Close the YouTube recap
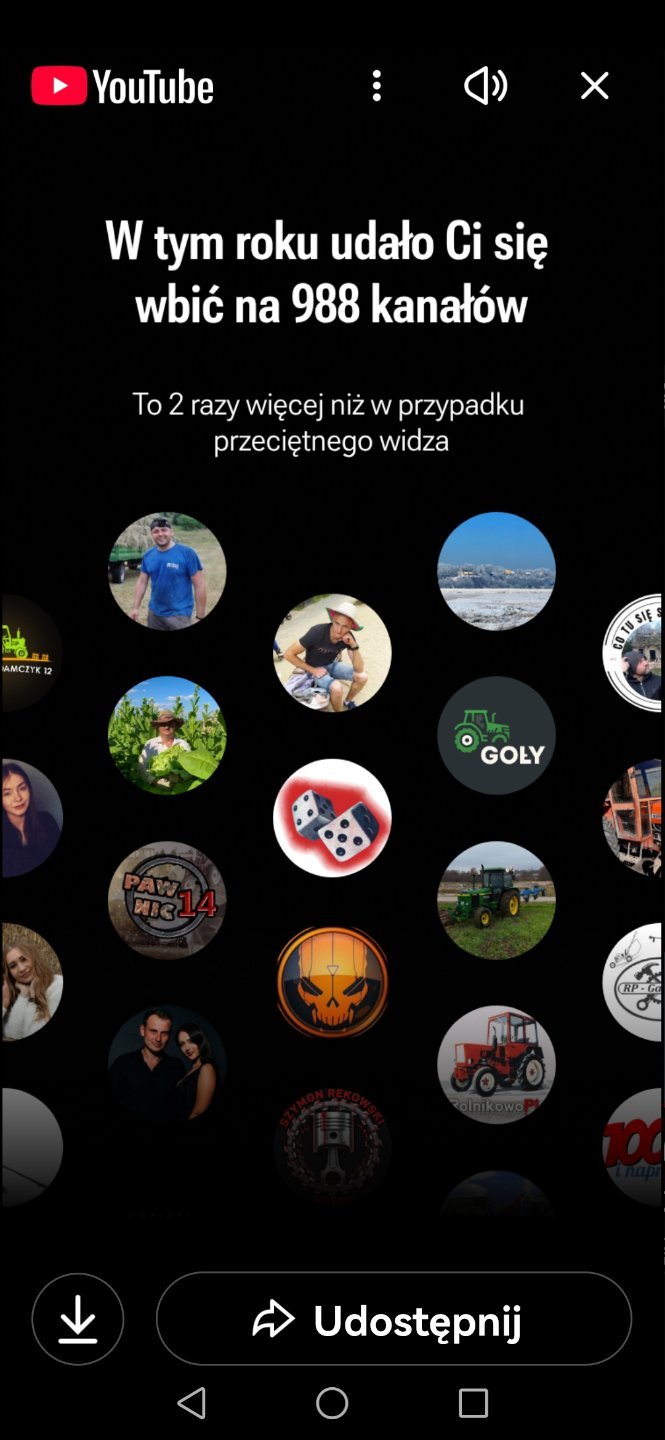 [x=594, y=86]
